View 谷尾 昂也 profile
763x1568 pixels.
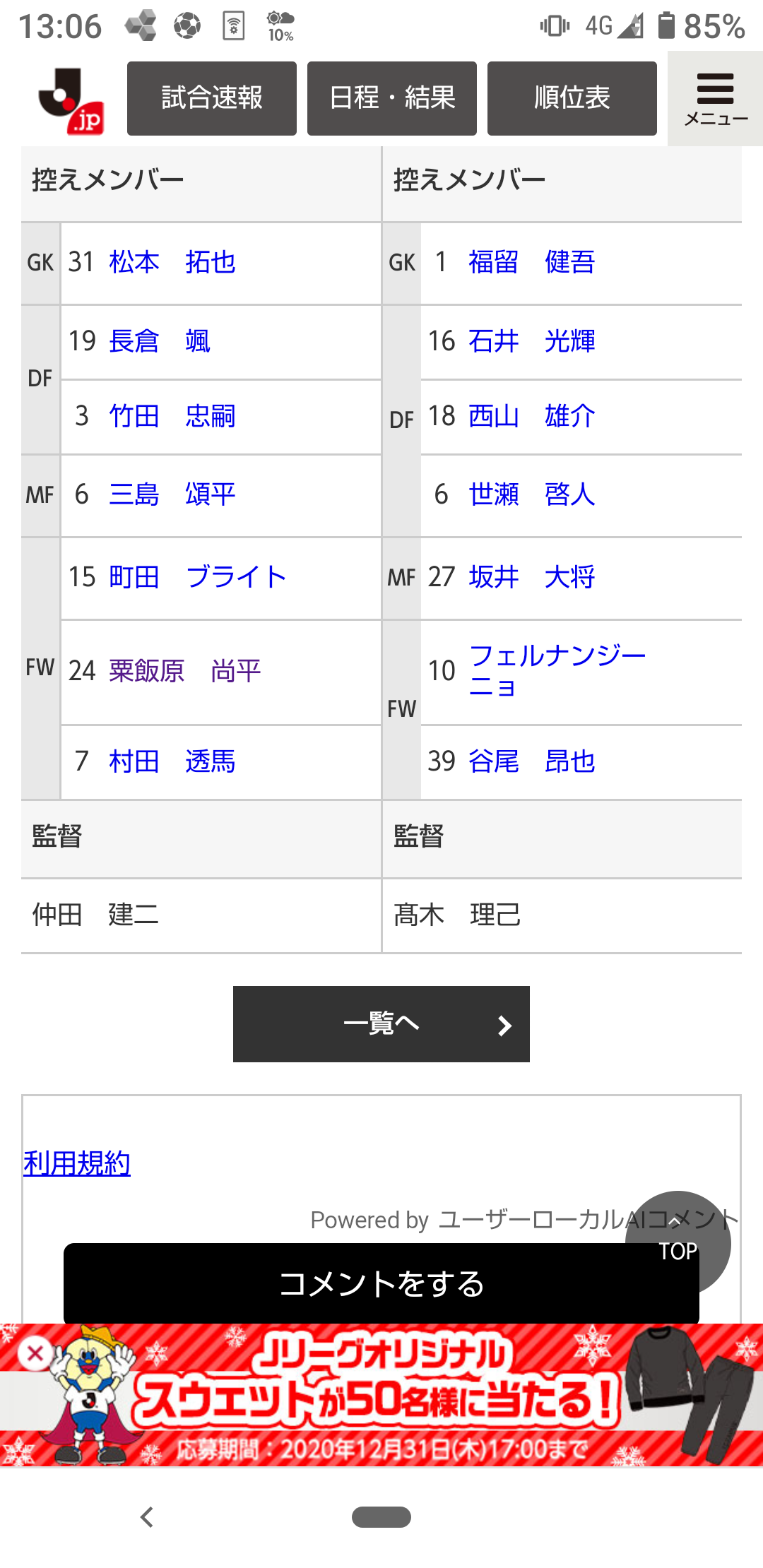click(x=531, y=761)
